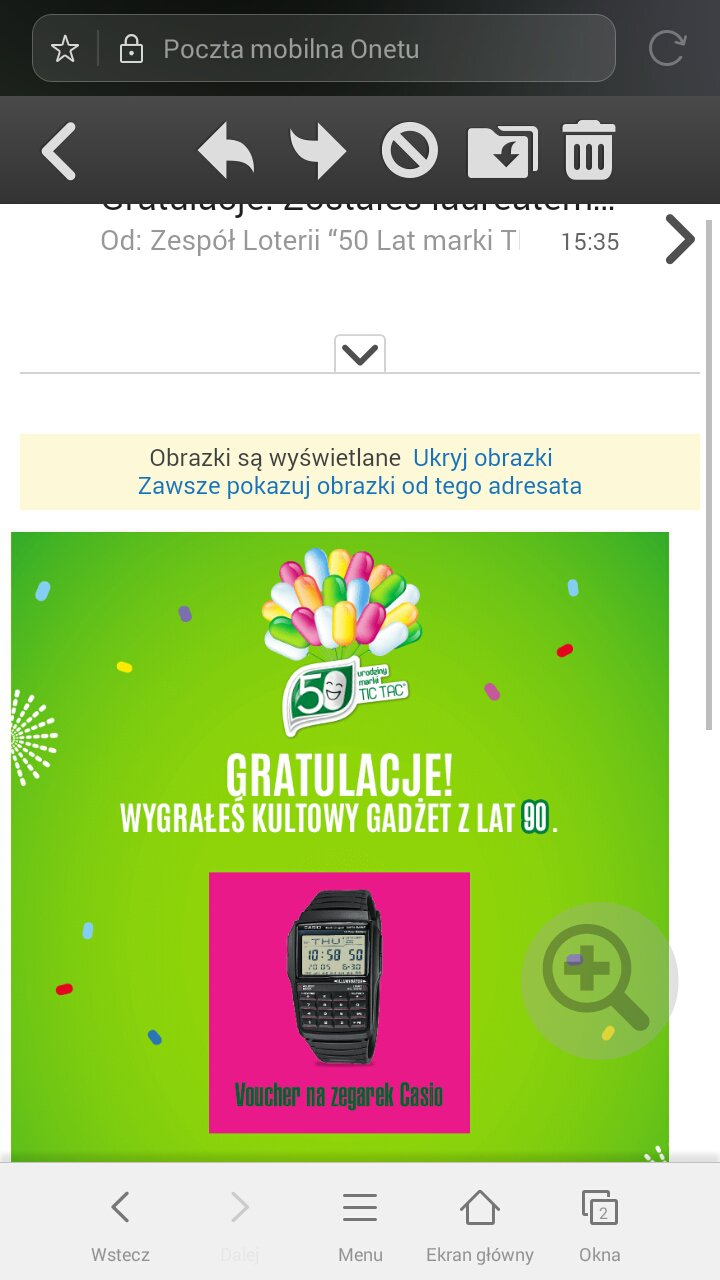This screenshot has width=720, height=1280.
Task: Move the message to a folder
Action: (x=502, y=151)
